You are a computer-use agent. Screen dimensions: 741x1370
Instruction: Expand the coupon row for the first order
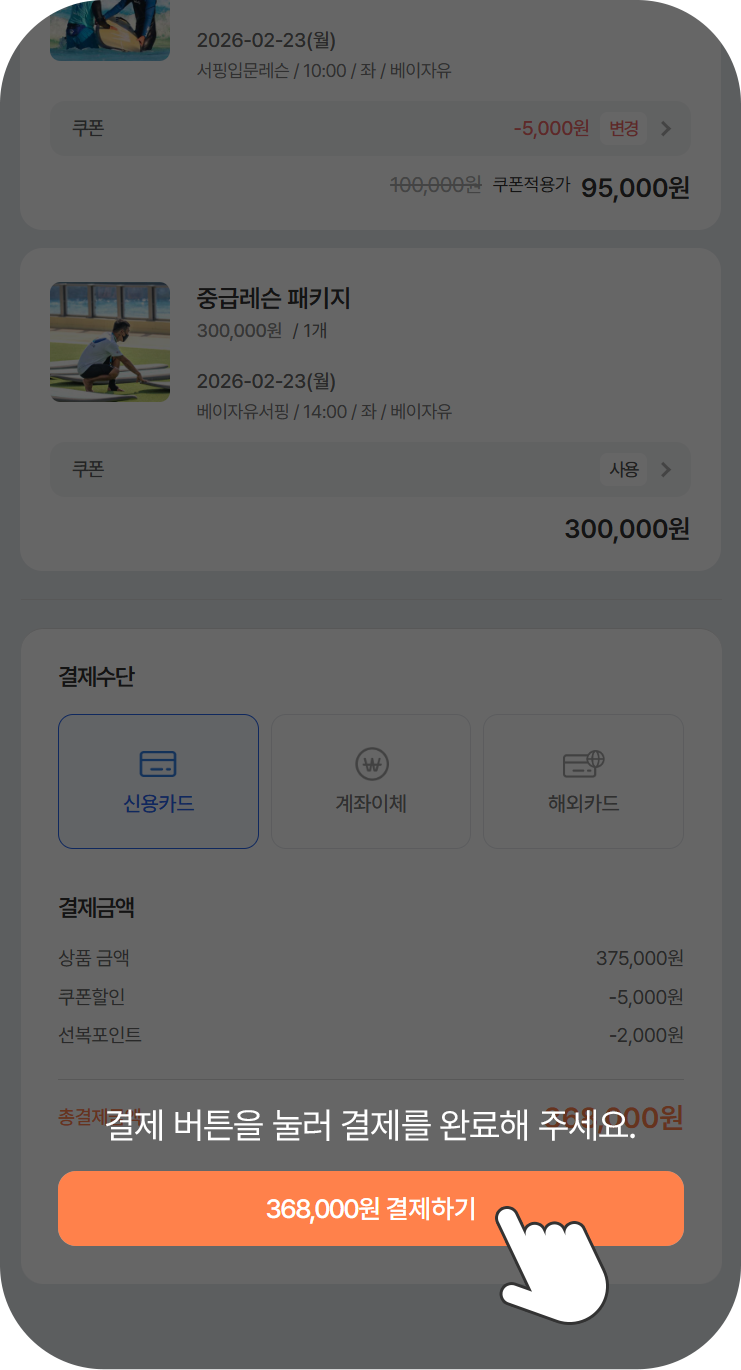665,128
